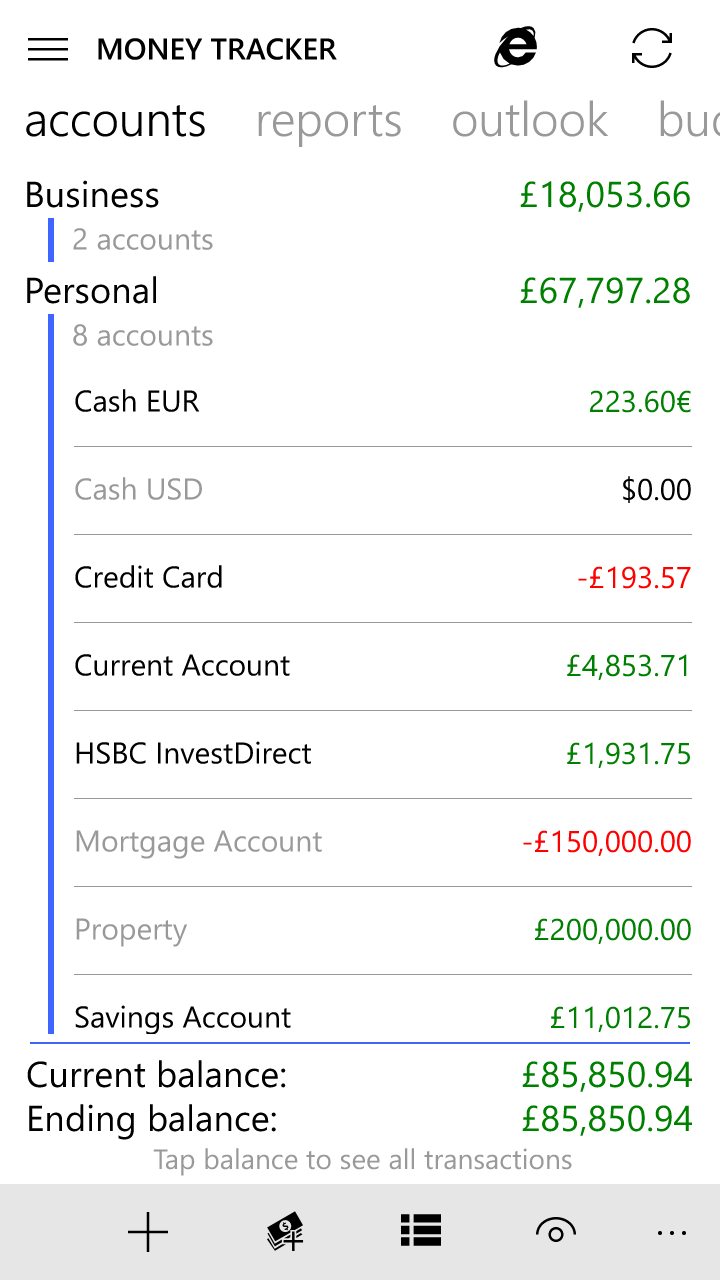Open the Internet Explorer browser icon
Image resolution: width=720 pixels, height=1280 pixels.
pos(516,48)
